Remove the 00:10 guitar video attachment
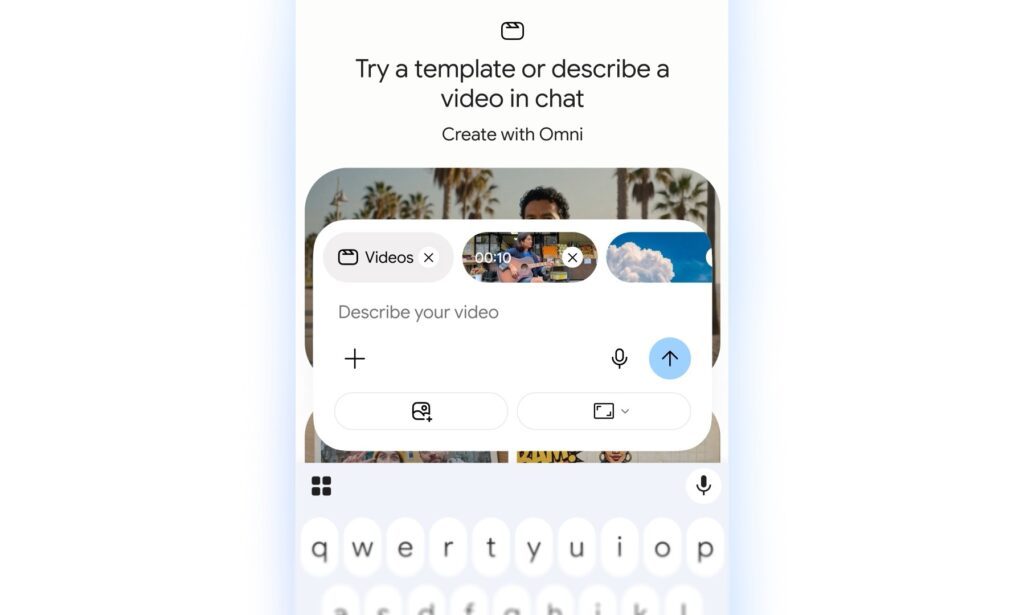Image resolution: width=1024 pixels, height=615 pixels. 572,258
